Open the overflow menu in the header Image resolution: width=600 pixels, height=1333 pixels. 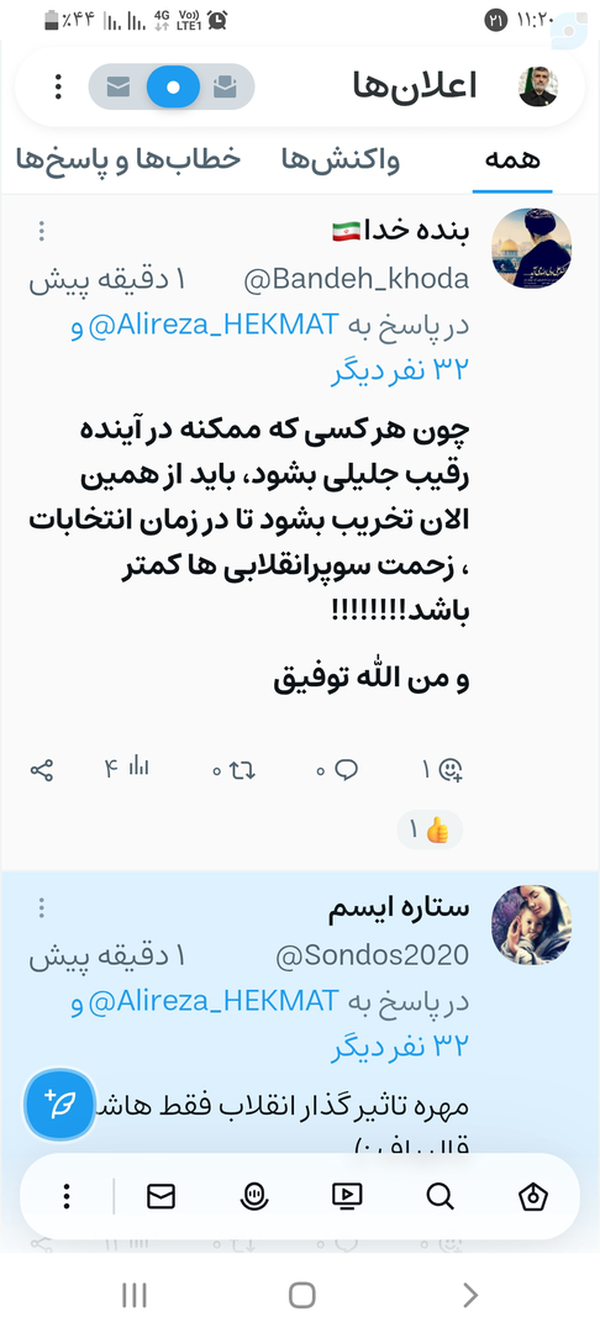coord(58,87)
